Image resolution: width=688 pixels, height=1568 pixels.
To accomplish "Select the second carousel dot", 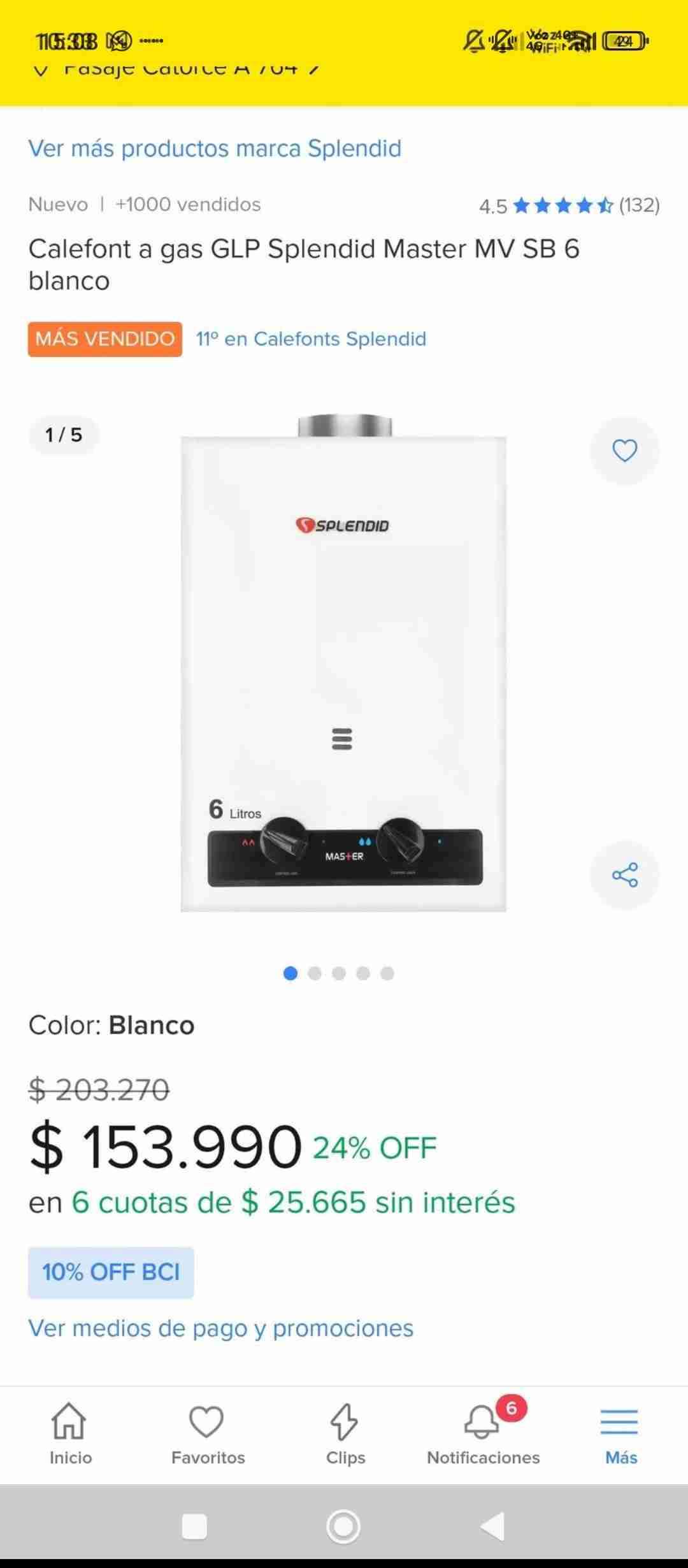I will pyautogui.click(x=315, y=973).
